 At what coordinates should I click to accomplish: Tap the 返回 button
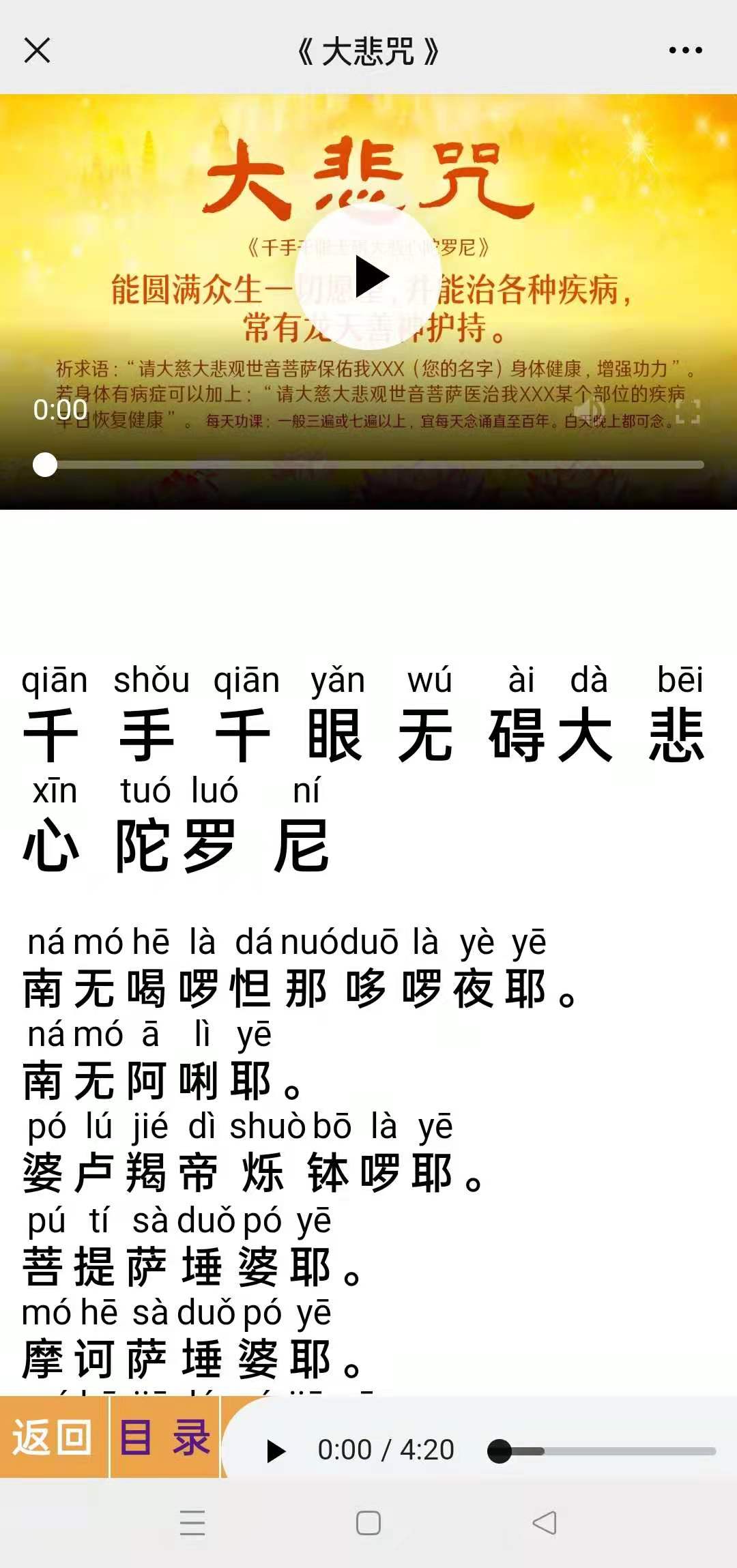54,1438
